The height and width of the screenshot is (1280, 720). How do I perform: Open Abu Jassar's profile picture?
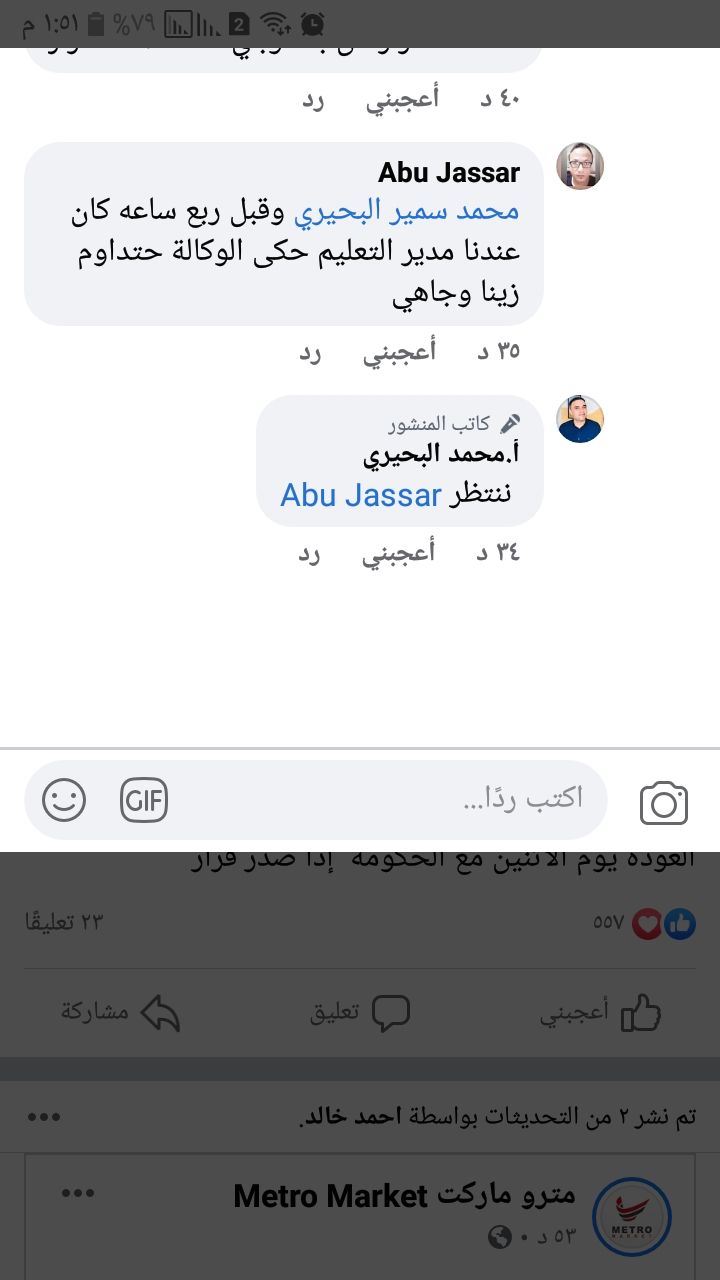pyautogui.click(x=580, y=166)
